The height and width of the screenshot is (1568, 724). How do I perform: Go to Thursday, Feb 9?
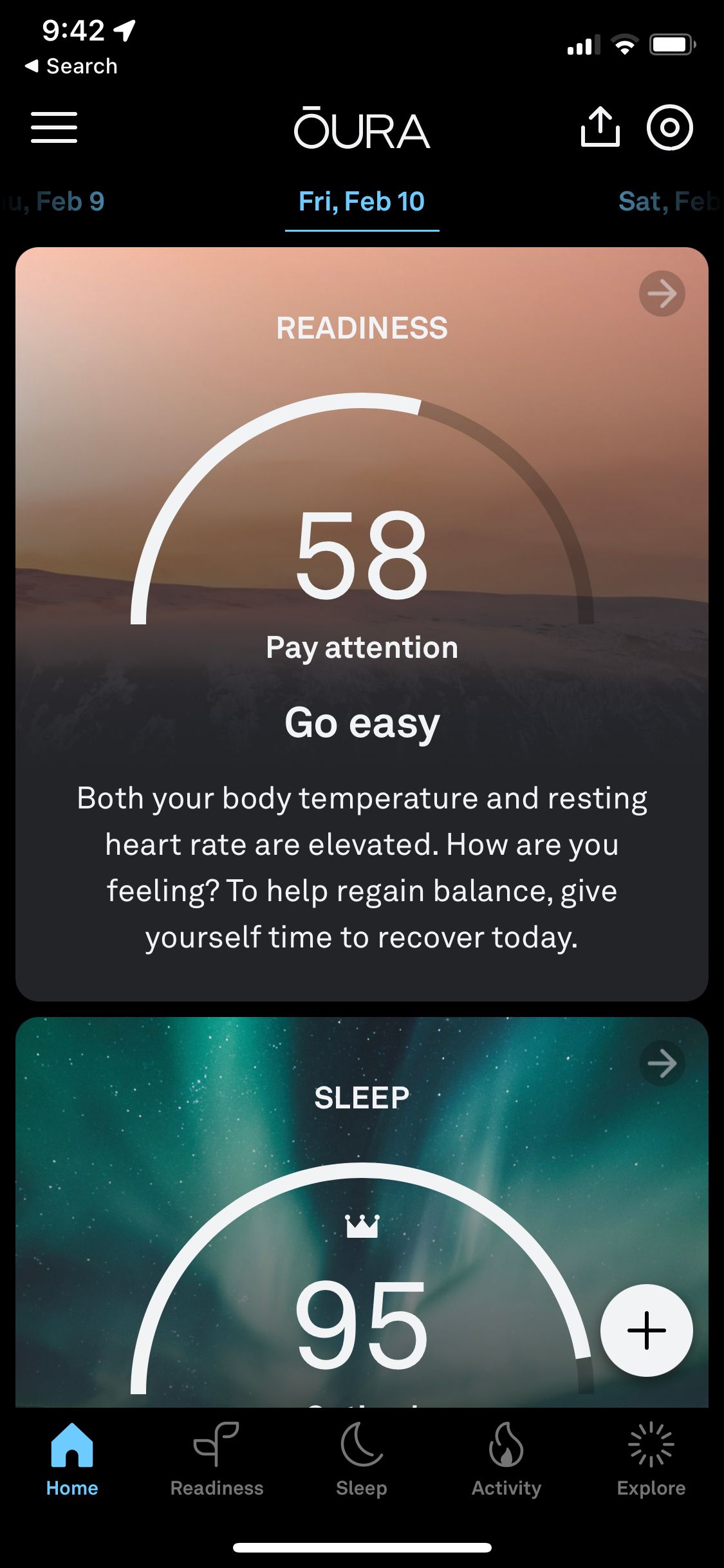coord(53,201)
